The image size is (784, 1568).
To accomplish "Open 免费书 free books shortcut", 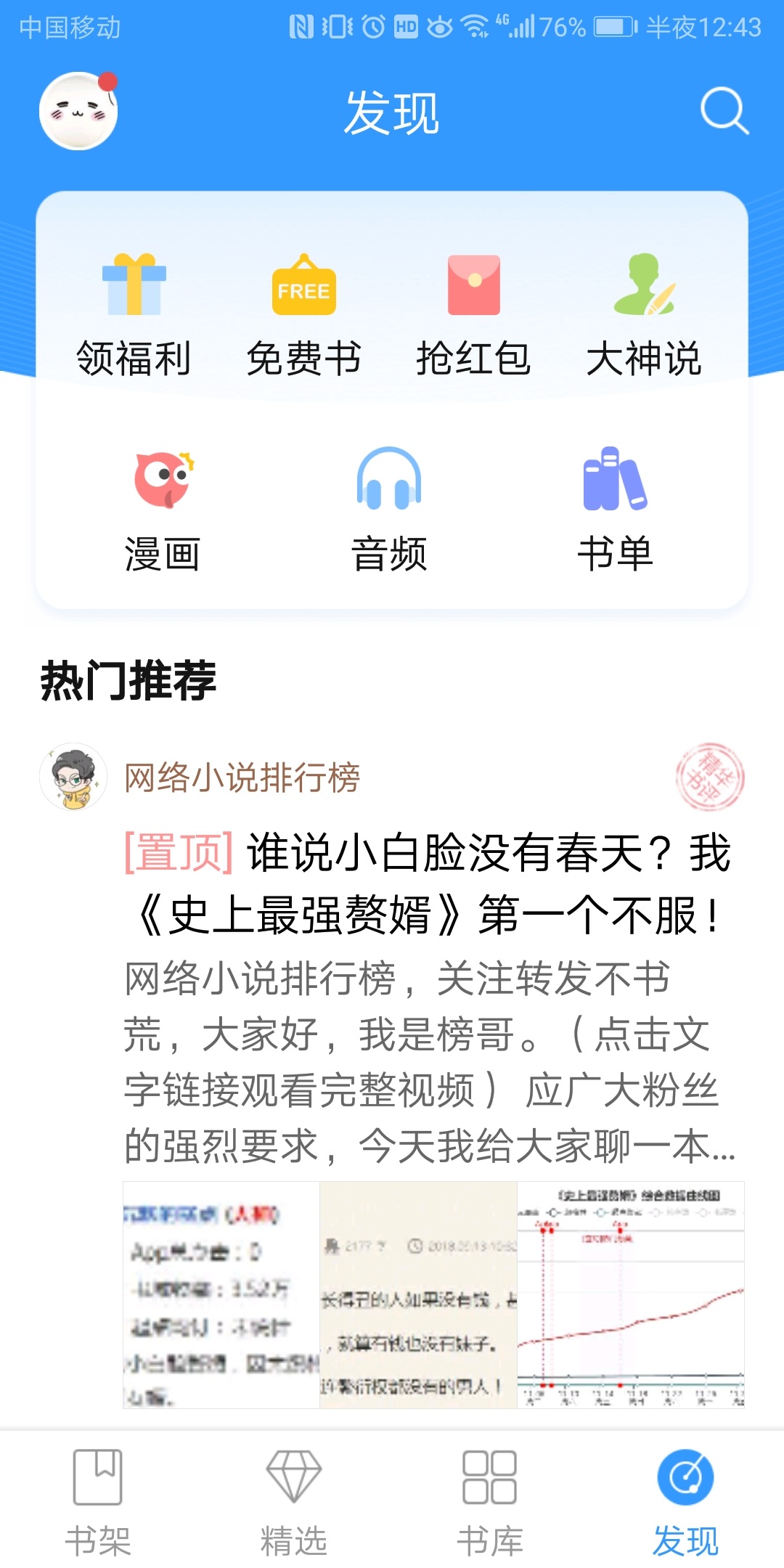I will (x=303, y=316).
